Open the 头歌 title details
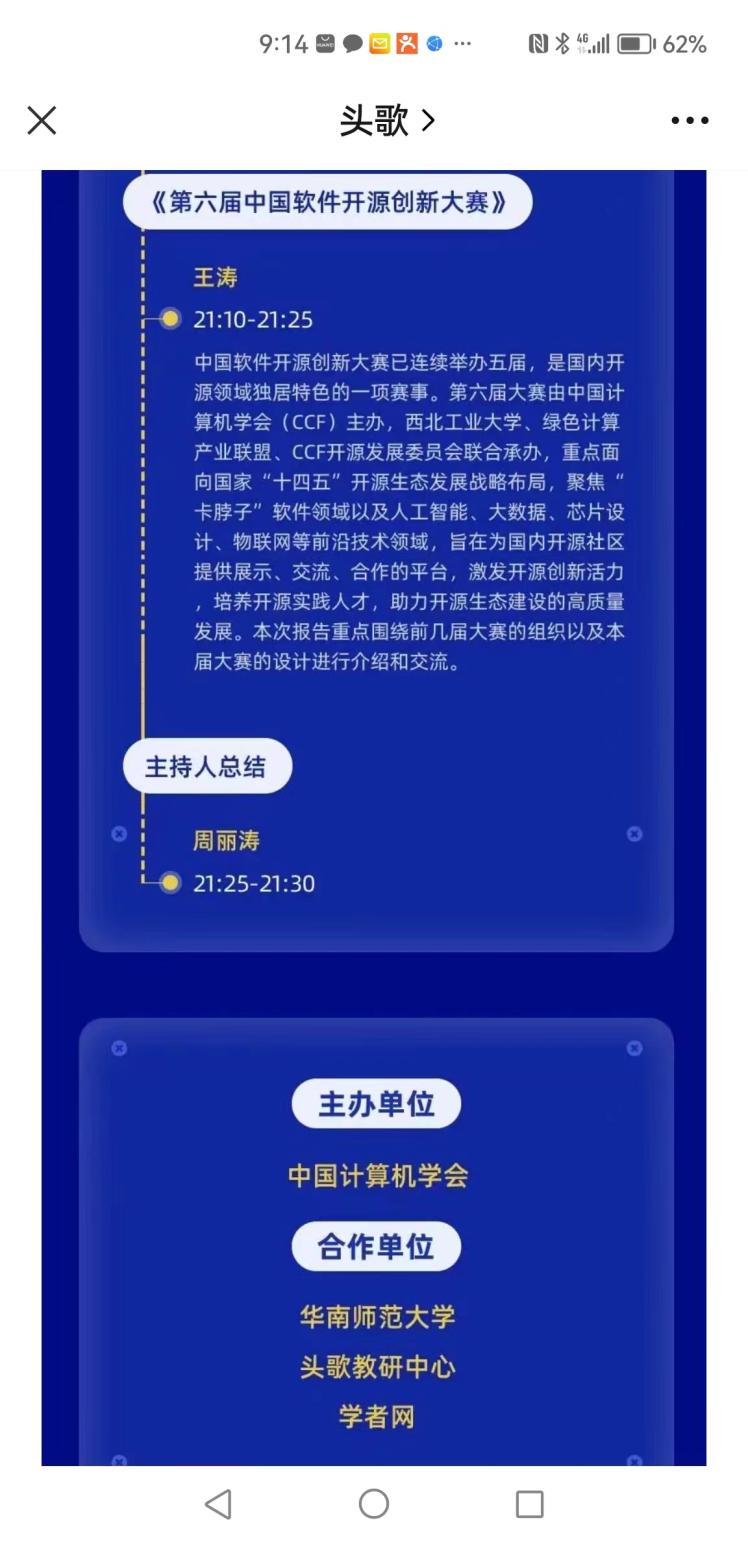This screenshot has width=748, height=1542. [x=386, y=121]
